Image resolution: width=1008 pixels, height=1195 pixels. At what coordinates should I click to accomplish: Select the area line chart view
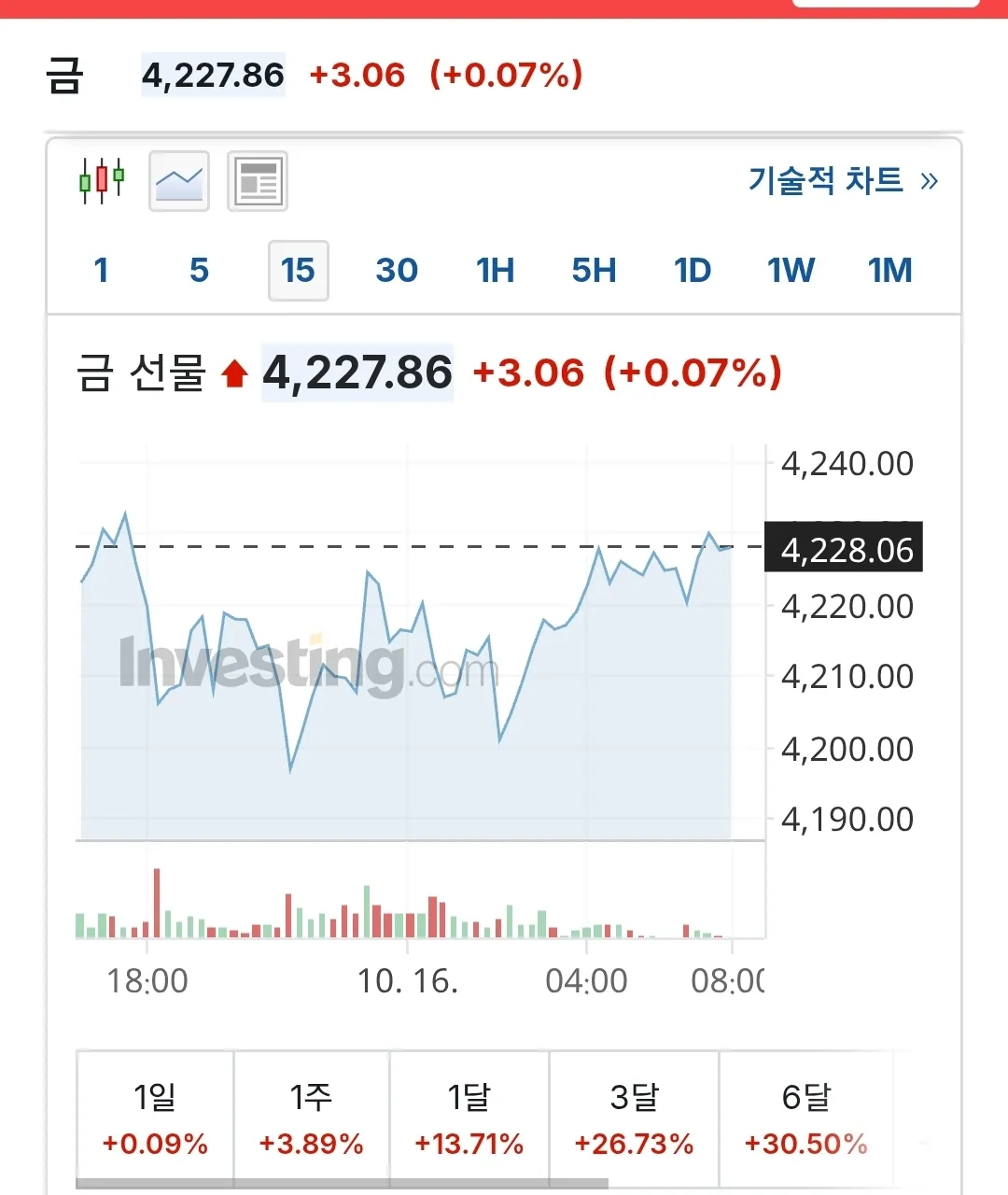[179, 180]
